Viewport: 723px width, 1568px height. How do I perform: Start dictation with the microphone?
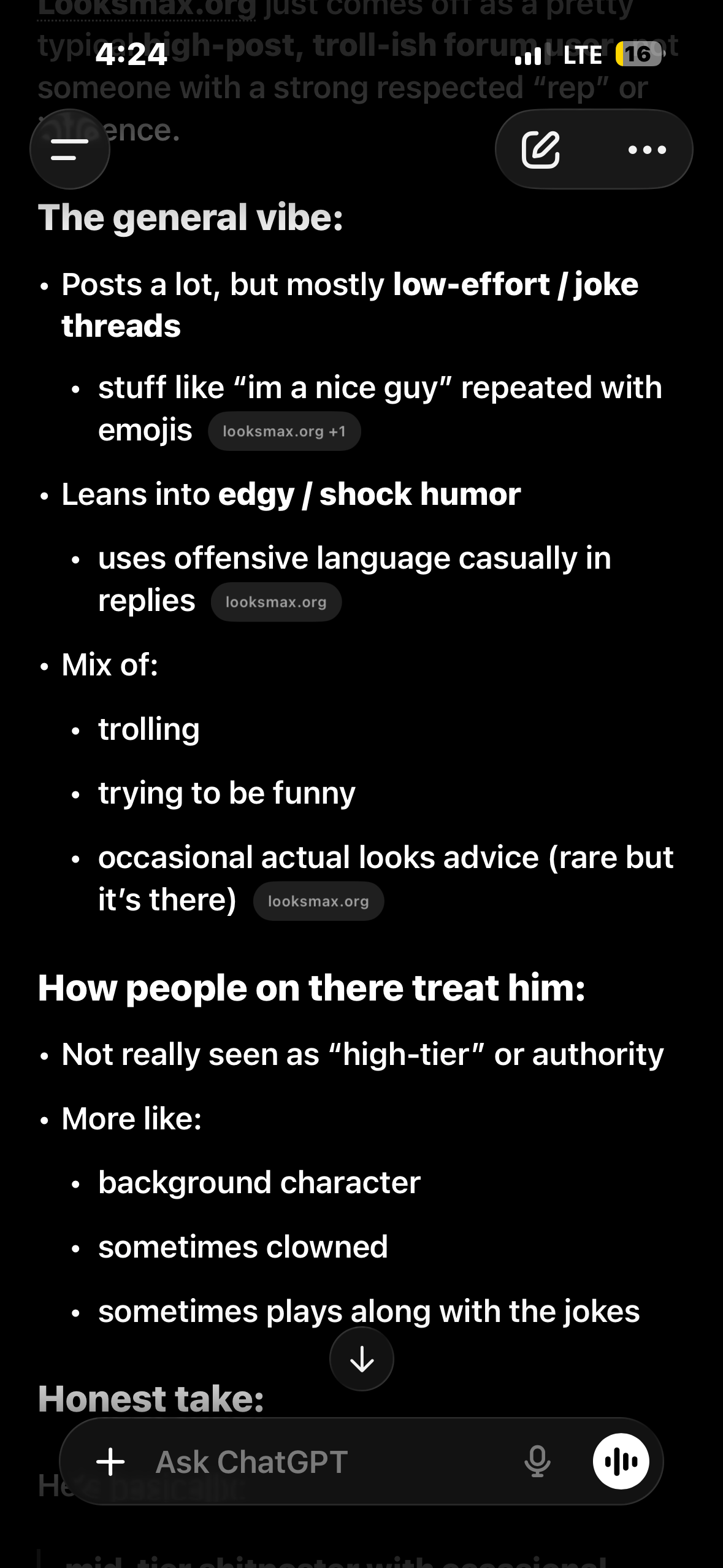point(537,1462)
